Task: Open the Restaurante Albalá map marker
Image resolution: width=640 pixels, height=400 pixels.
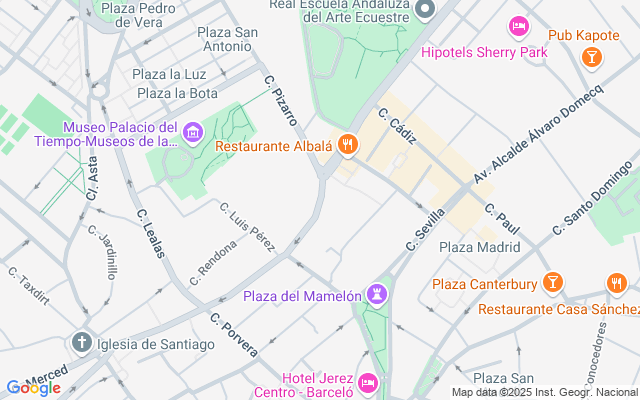Action: click(x=348, y=145)
